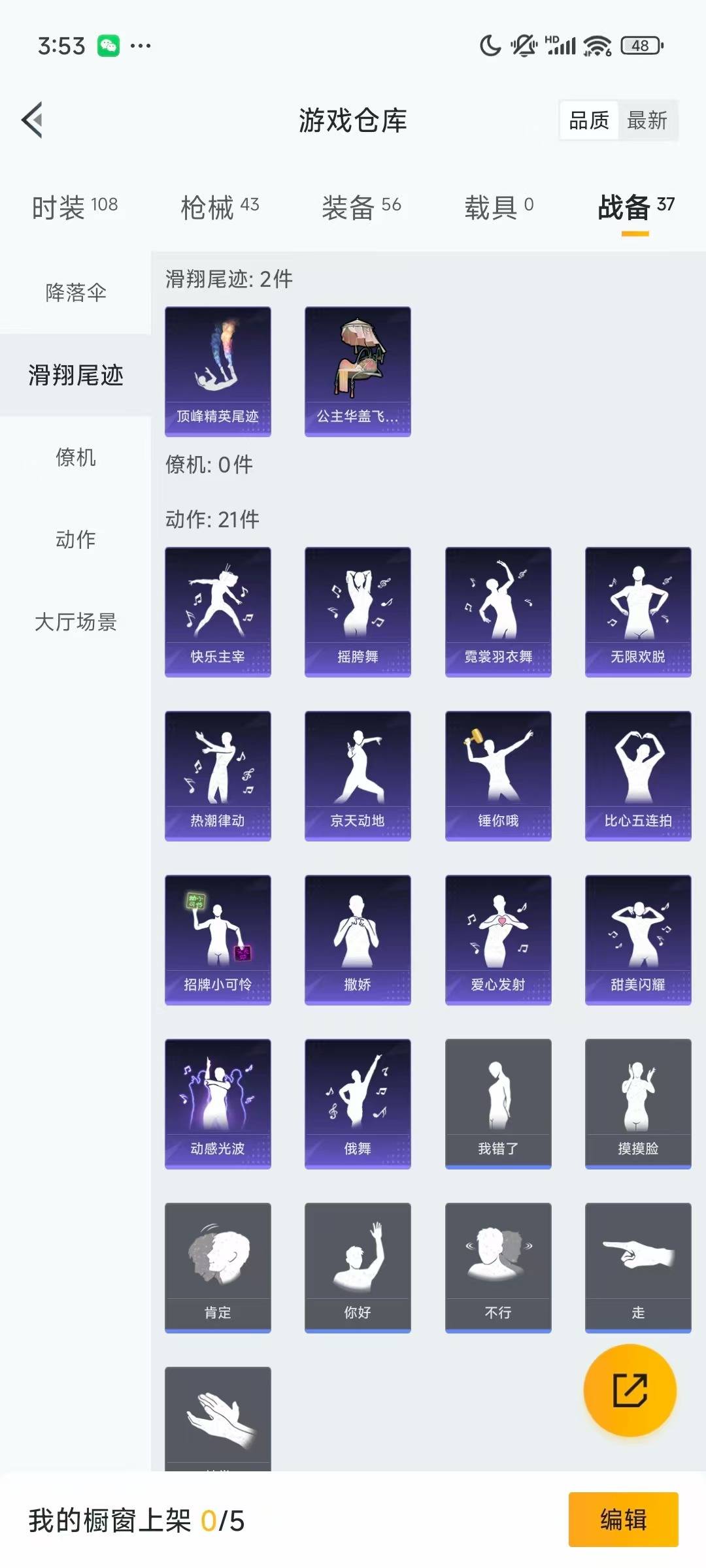Select the 霓裳羽衣舞 emote
This screenshot has width=706, height=1568.
[x=498, y=612]
